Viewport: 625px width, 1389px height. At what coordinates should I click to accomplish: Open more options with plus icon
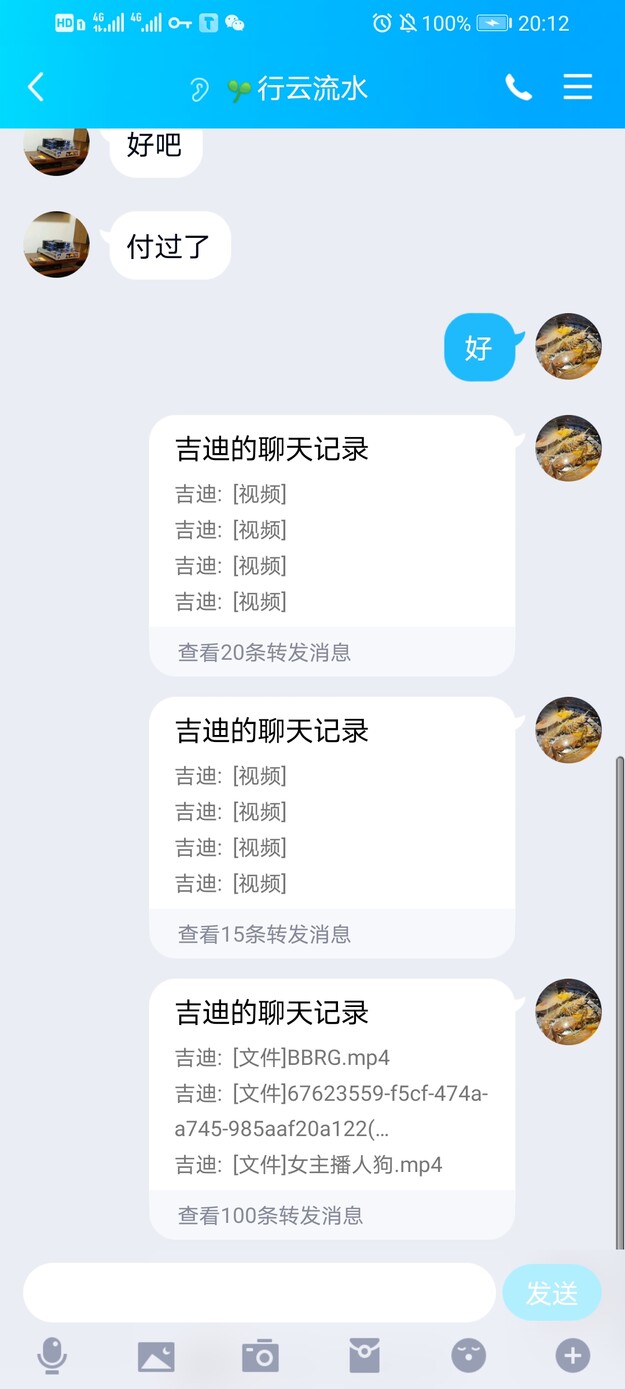(572, 1356)
